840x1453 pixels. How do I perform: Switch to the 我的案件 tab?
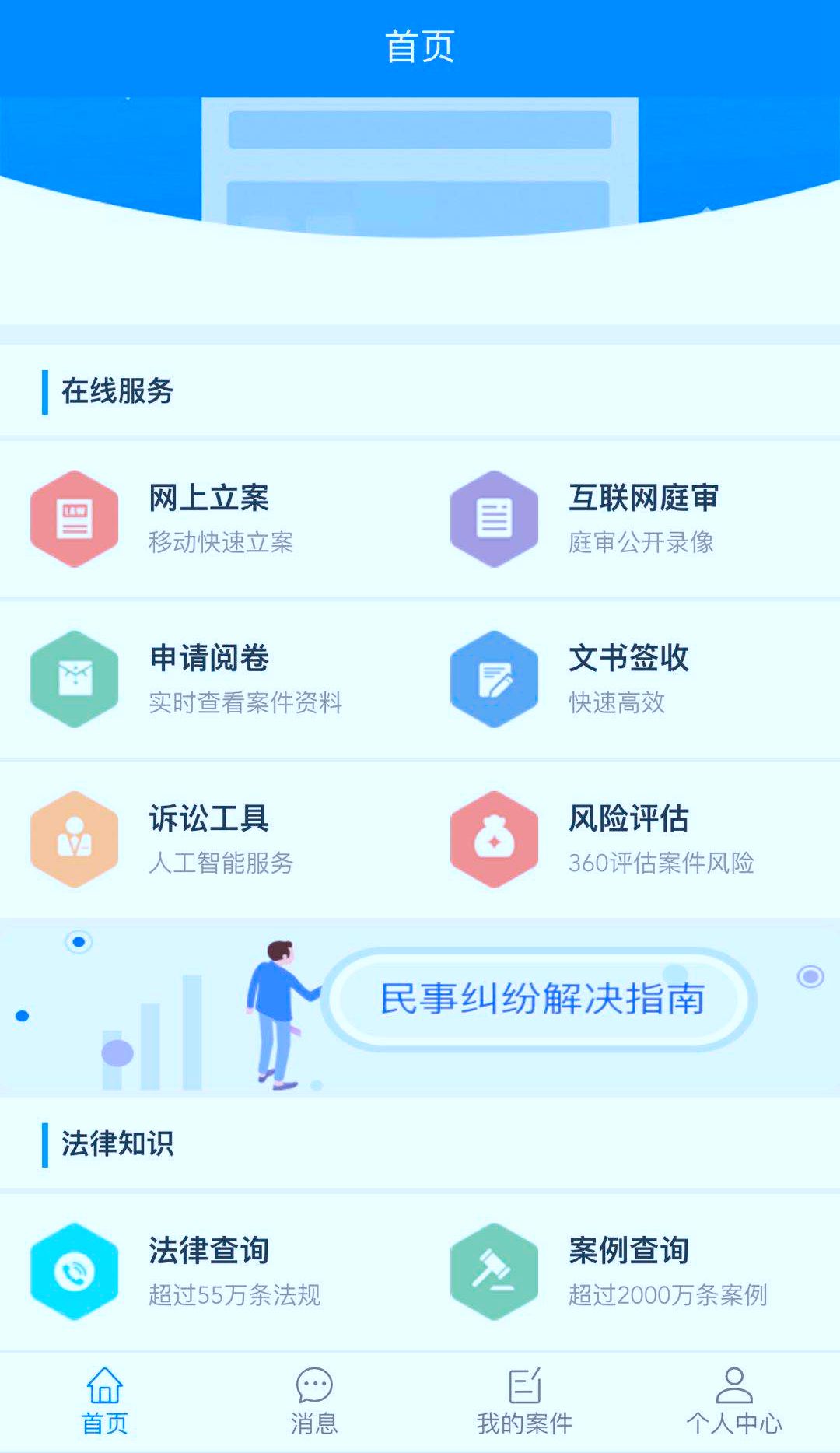point(524,1402)
